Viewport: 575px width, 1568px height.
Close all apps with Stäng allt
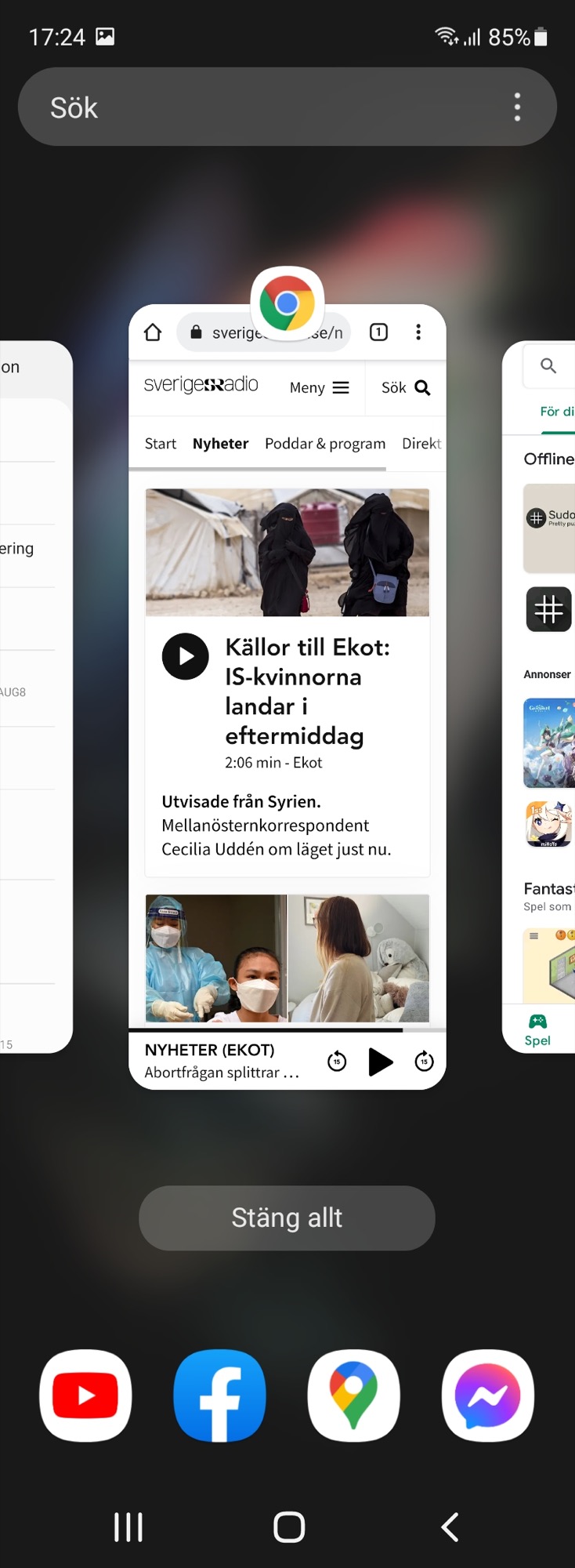click(287, 1218)
